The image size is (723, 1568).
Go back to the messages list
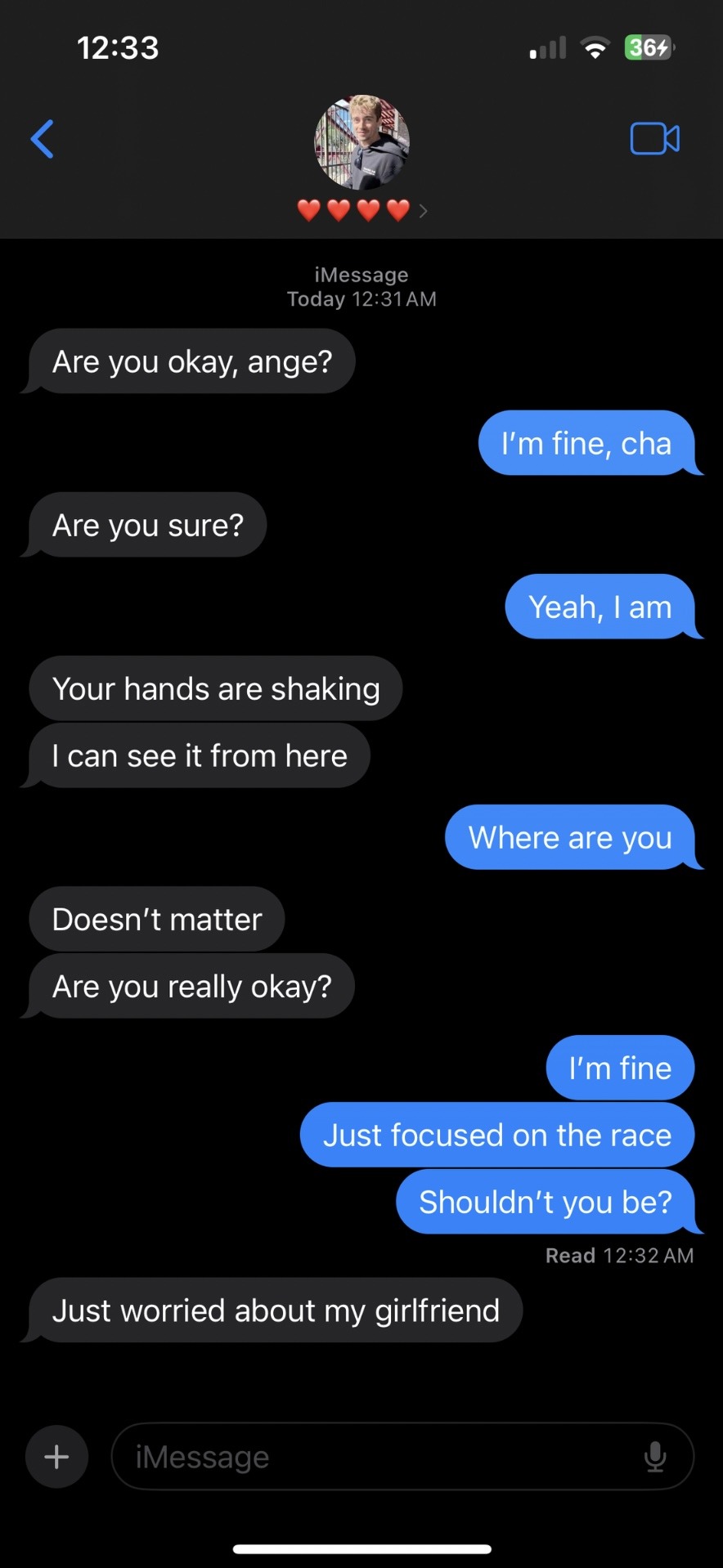pos(43,139)
